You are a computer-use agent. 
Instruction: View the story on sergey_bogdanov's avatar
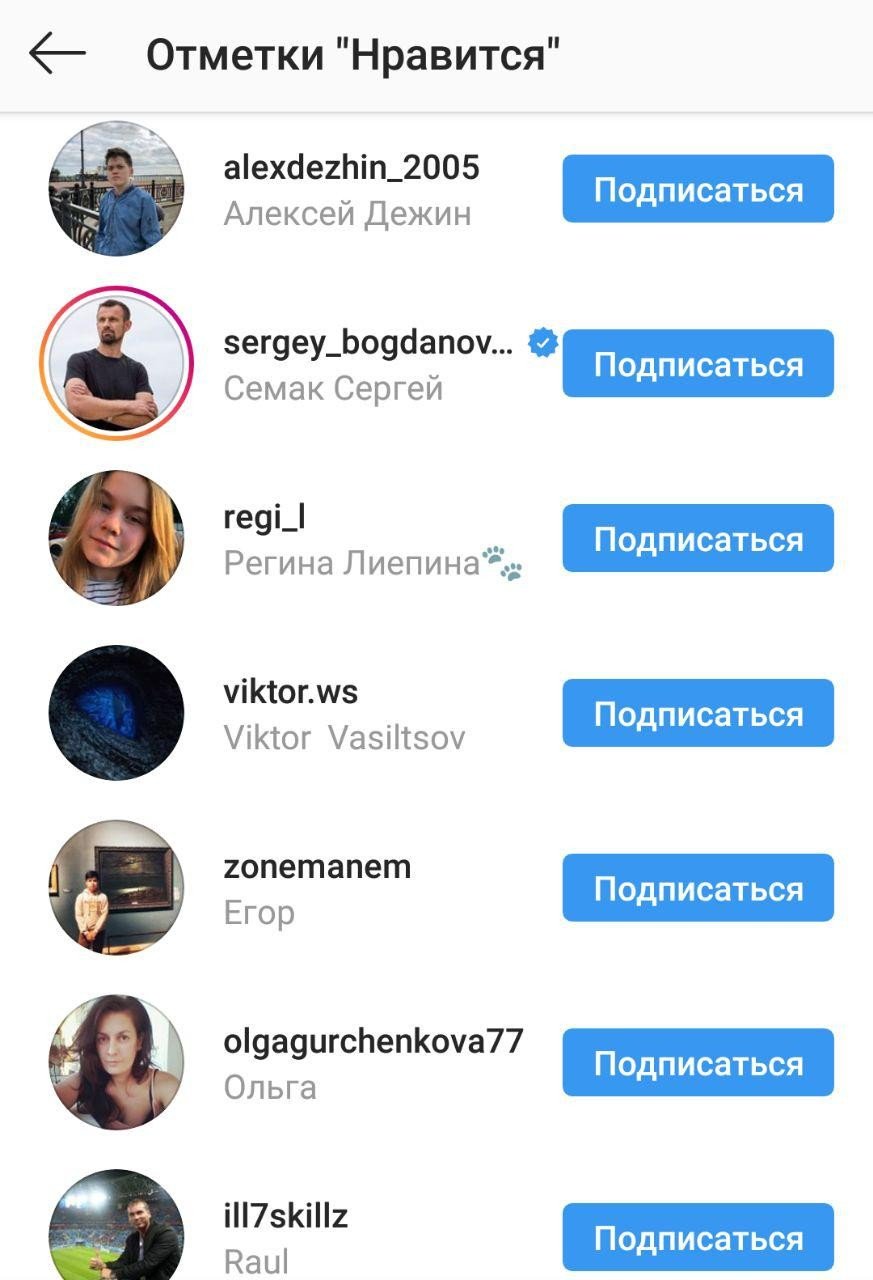[116, 363]
